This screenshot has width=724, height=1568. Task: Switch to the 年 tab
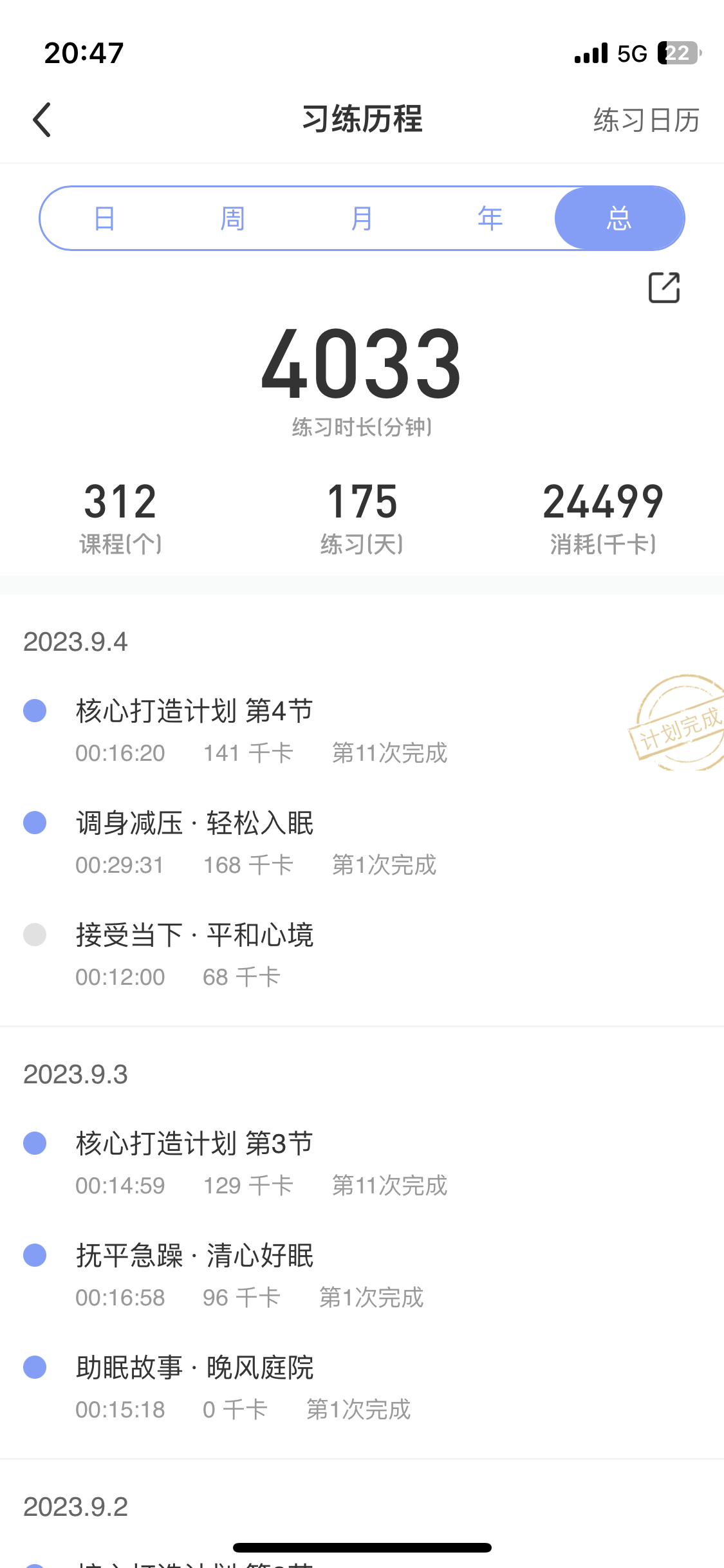click(x=490, y=218)
